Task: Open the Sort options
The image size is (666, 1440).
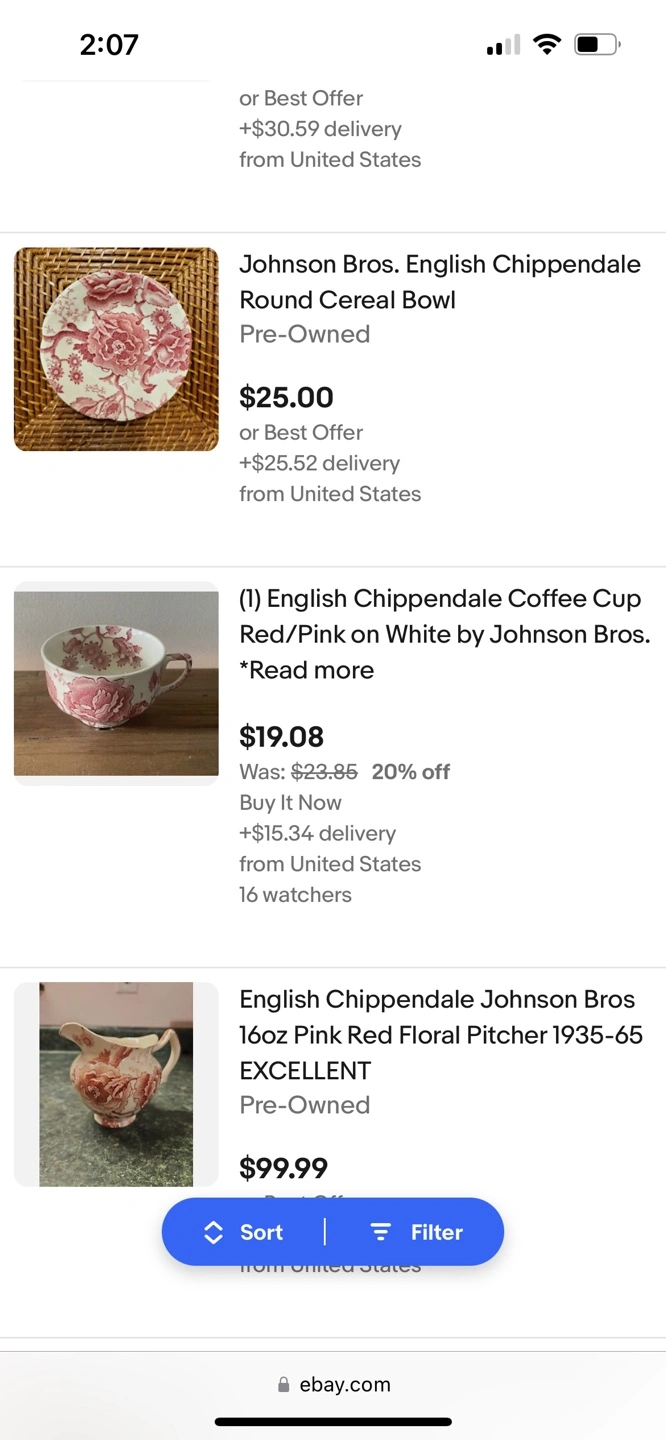Action: 245,1232
